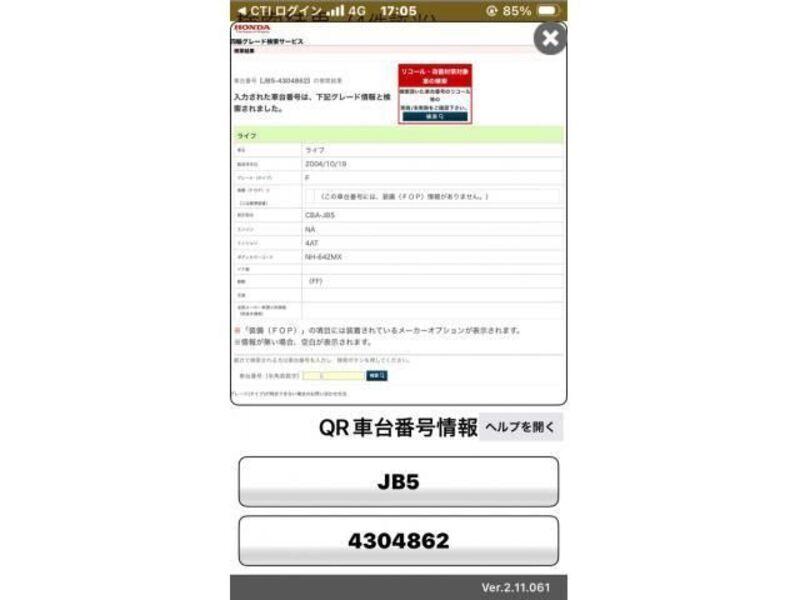800x600 pixels.
Task: Return to CTI ログイン app via status bar
Action: (279, 11)
